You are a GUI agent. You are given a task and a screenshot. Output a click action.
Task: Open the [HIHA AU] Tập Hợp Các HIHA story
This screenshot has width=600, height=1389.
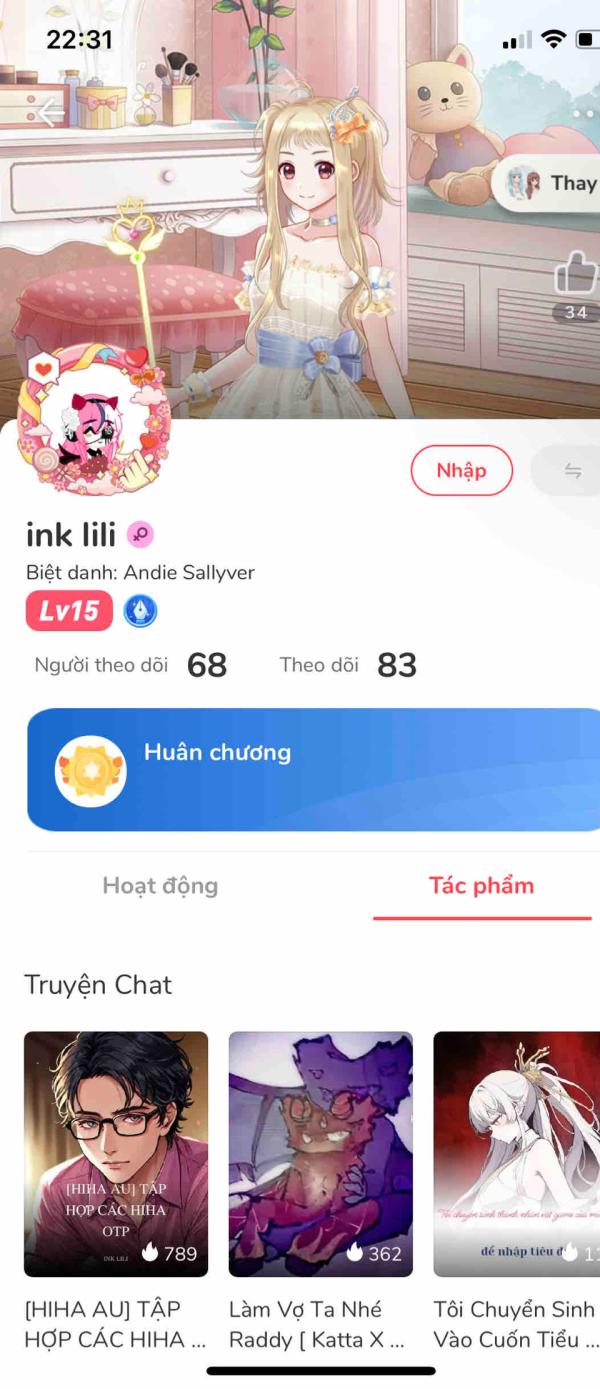pos(116,1154)
